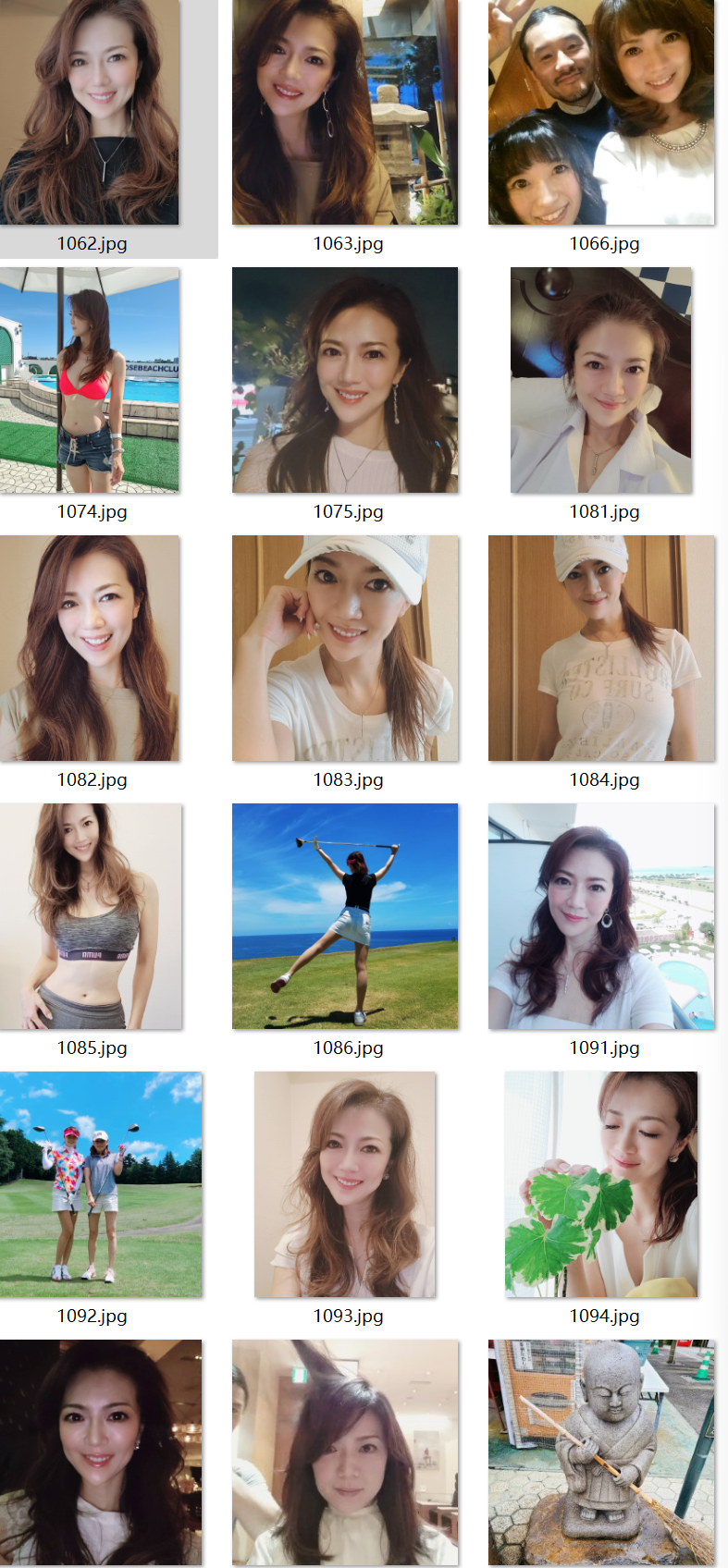Open the 1086.jpg photo

tap(345, 916)
